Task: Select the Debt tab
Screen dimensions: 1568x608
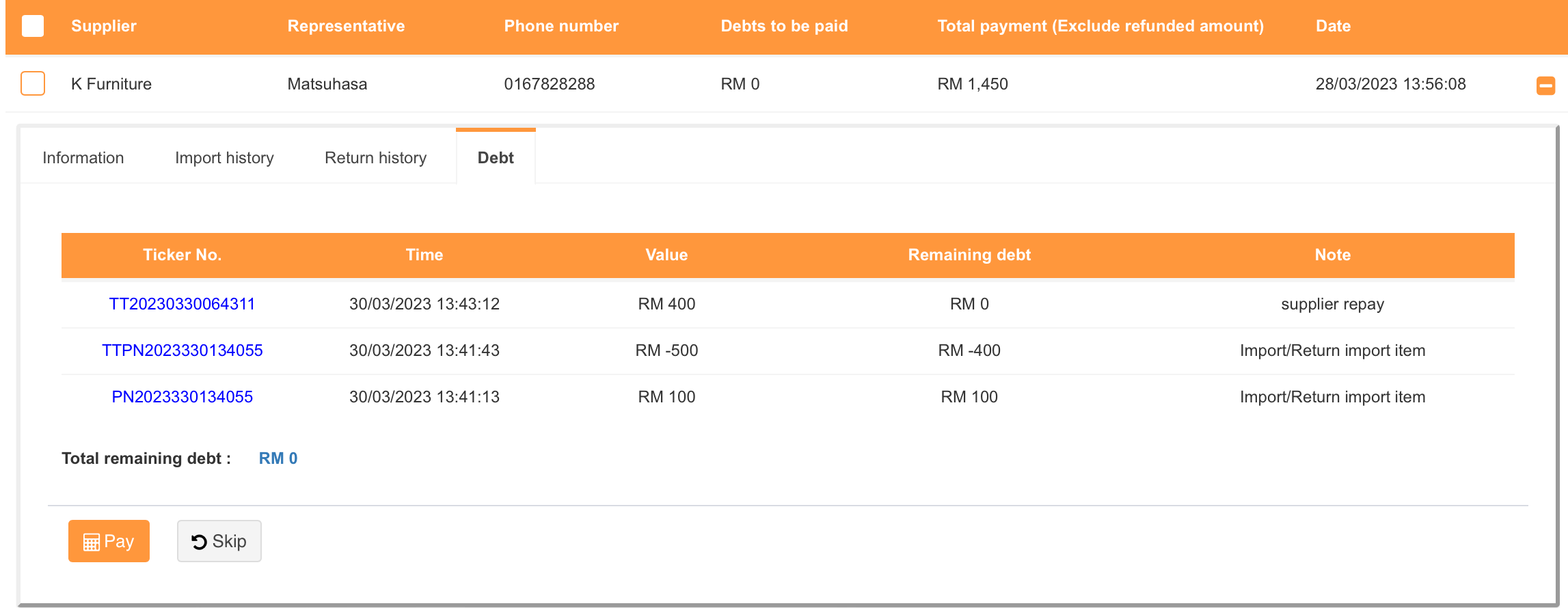Action: (496, 158)
